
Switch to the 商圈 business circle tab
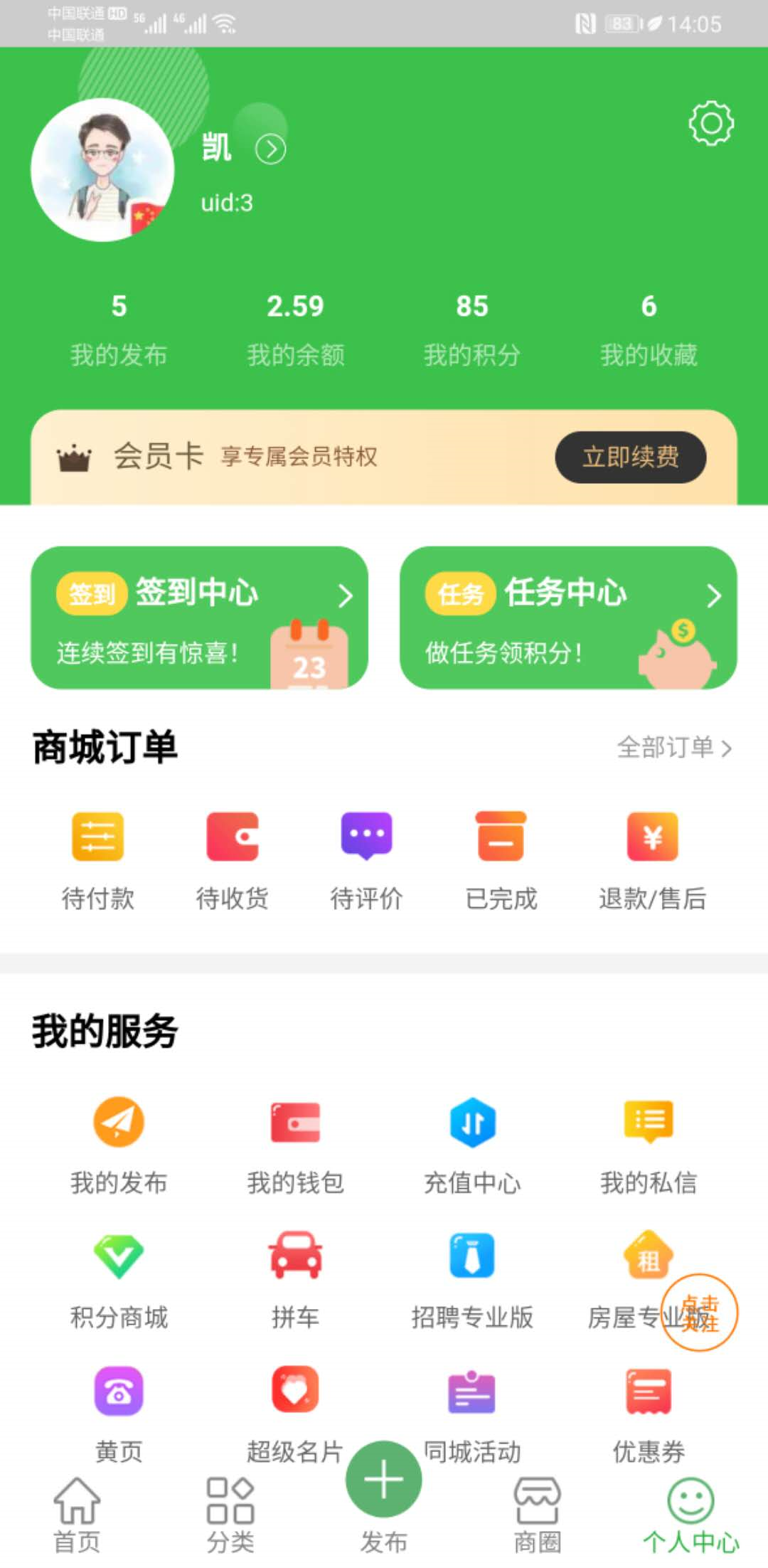tap(537, 1508)
